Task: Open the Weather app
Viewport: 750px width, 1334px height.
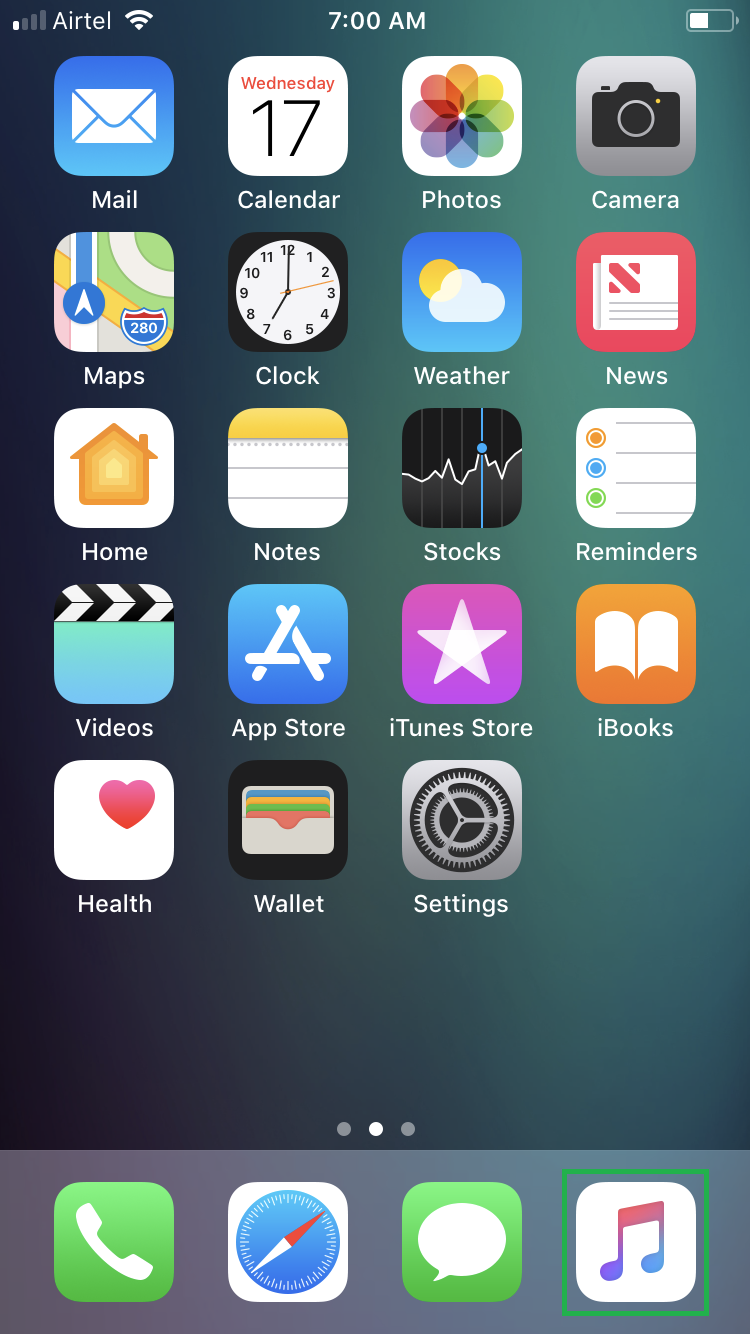Action: (462, 292)
